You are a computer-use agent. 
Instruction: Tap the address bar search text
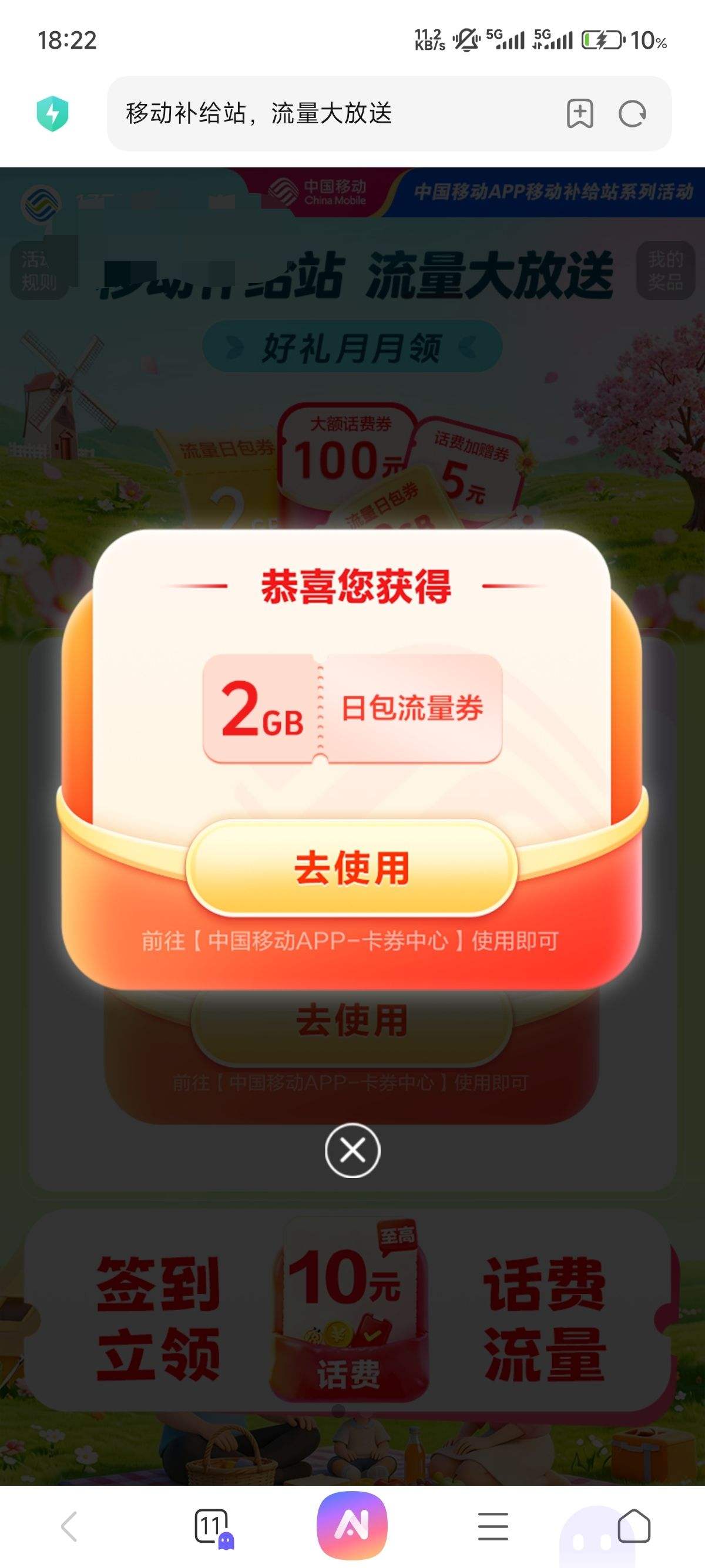(x=256, y=114)
